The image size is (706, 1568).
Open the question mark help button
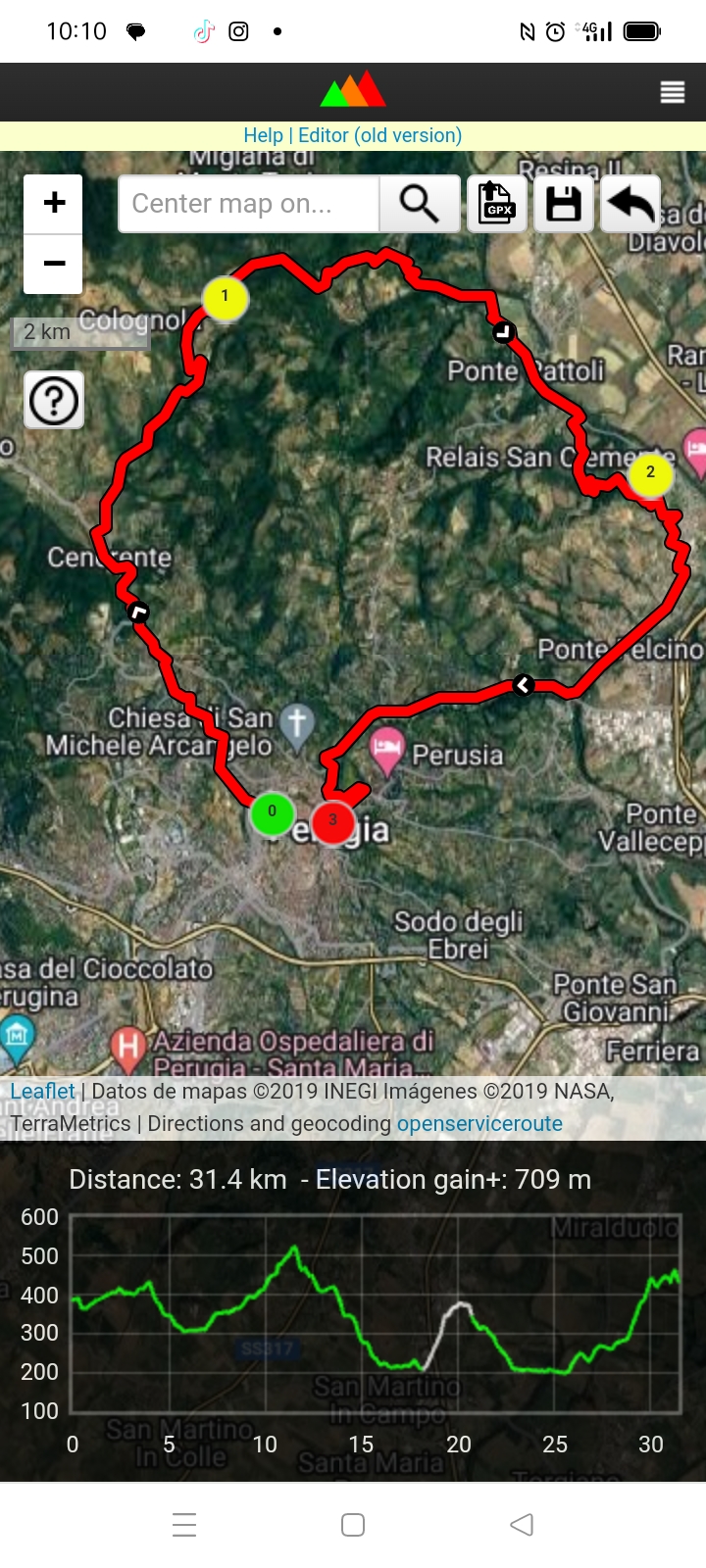point(54,400)
